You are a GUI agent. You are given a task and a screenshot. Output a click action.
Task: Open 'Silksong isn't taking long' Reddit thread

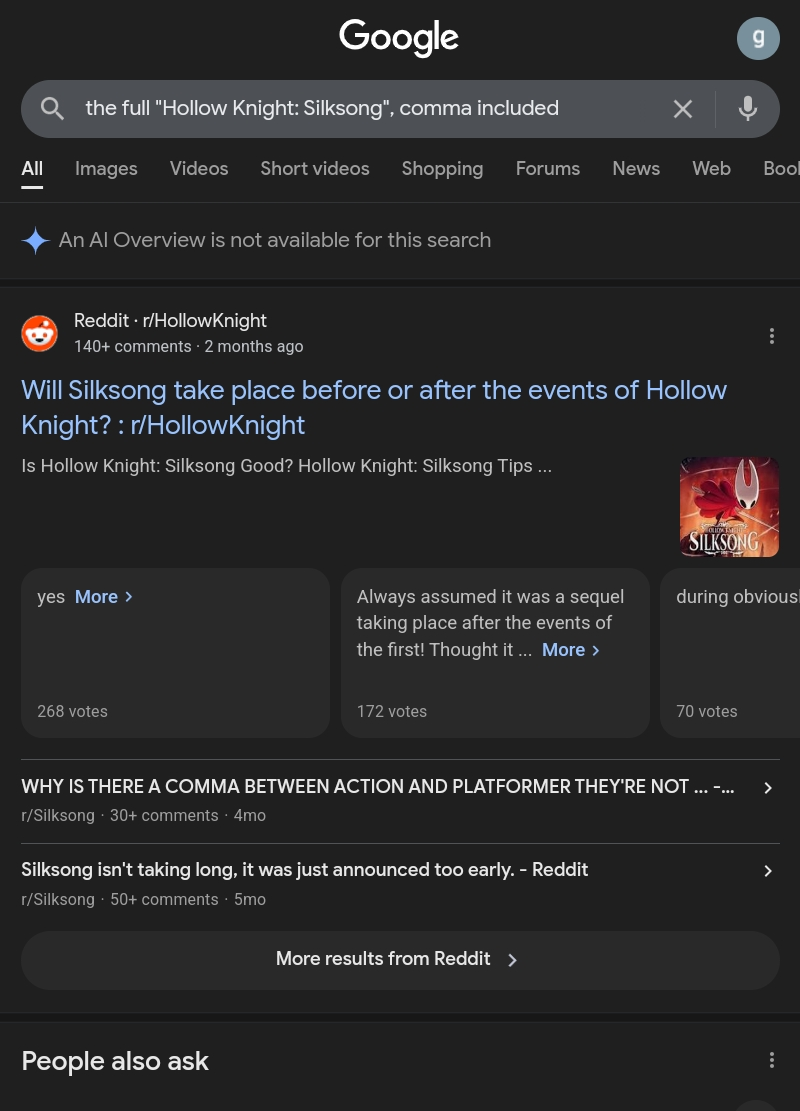[x=304, y=870]
